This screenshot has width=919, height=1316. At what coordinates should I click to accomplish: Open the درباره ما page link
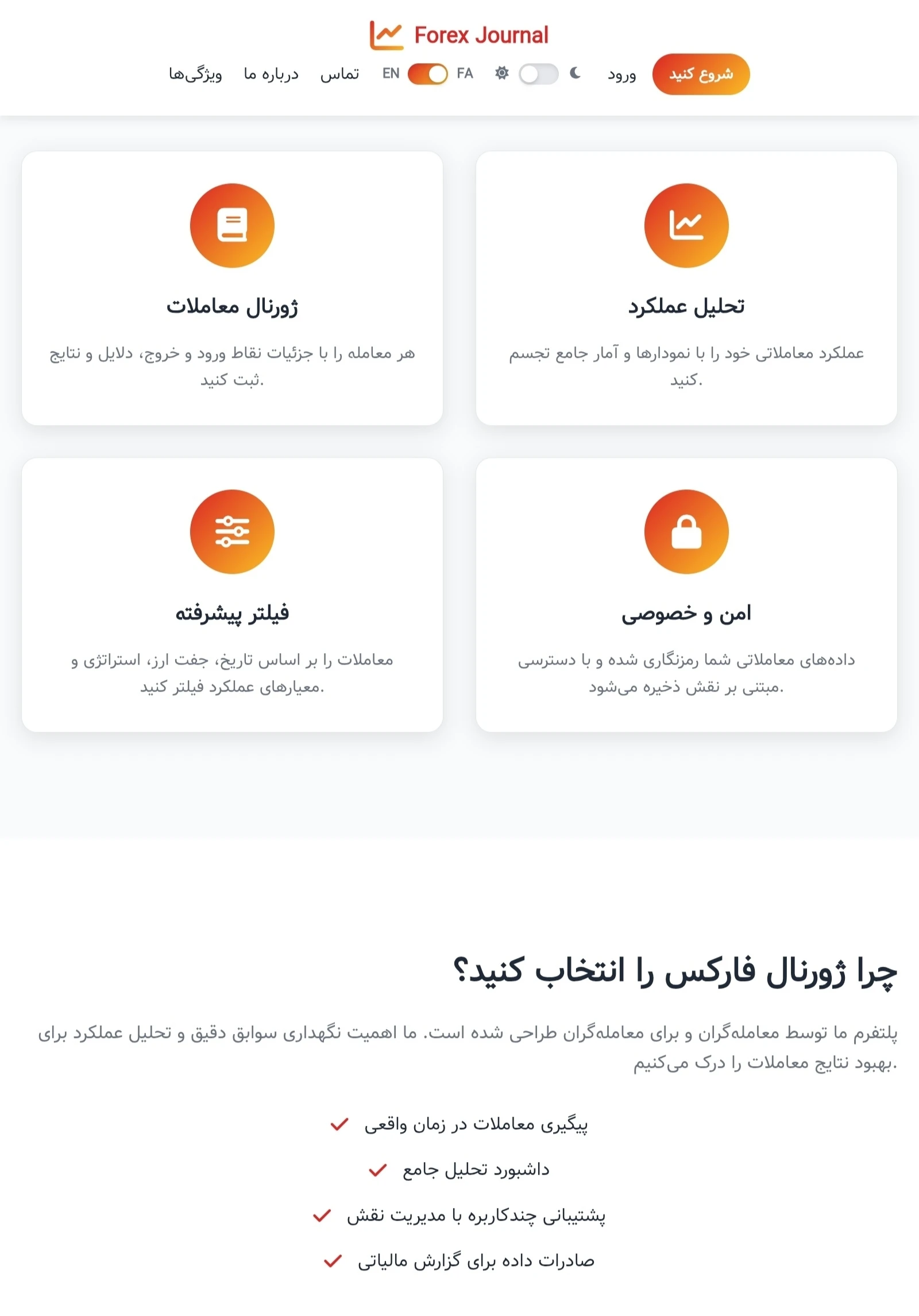pos(271,74)
